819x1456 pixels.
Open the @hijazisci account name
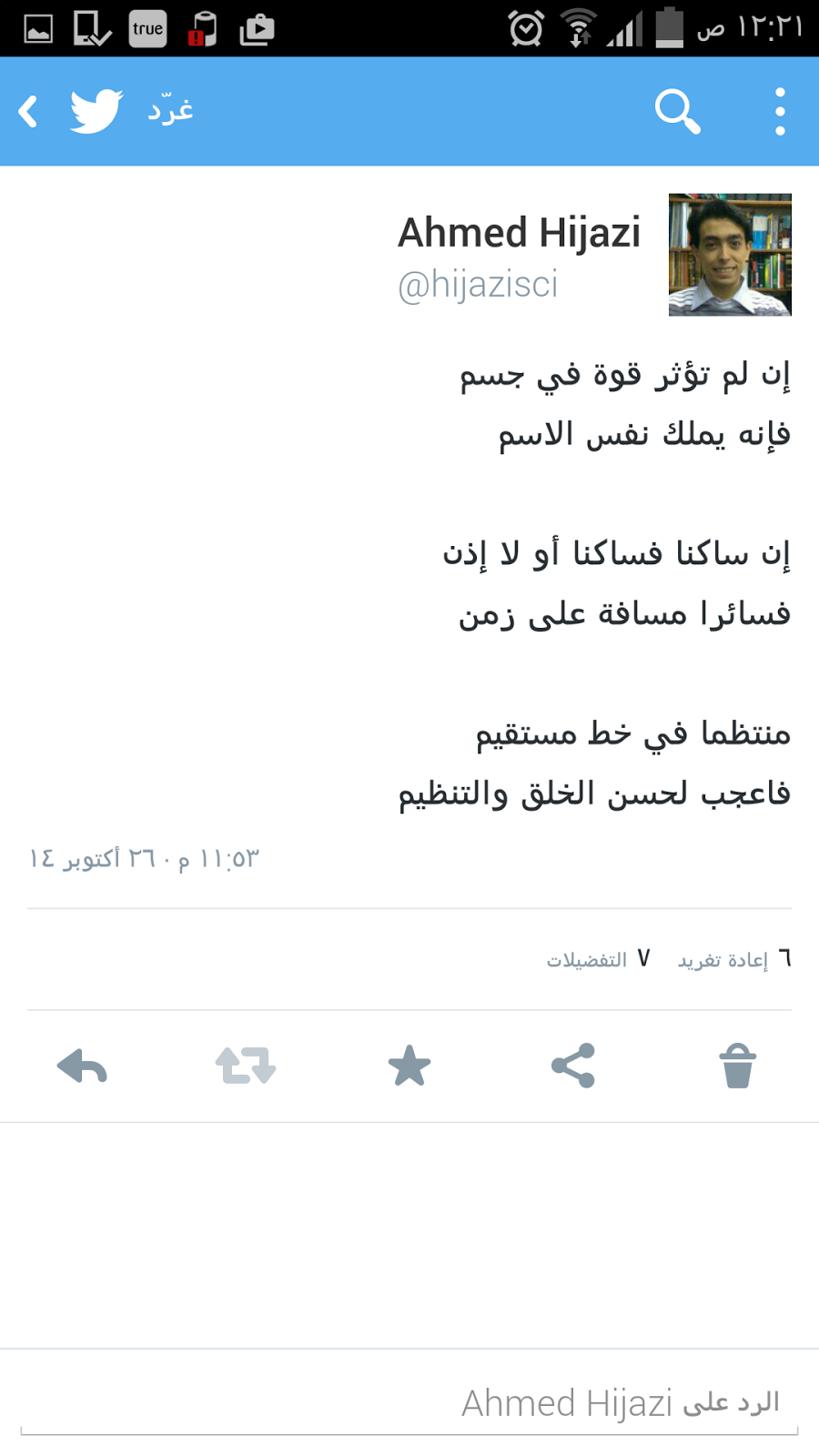pyautogui.click(x=478, y=285)
